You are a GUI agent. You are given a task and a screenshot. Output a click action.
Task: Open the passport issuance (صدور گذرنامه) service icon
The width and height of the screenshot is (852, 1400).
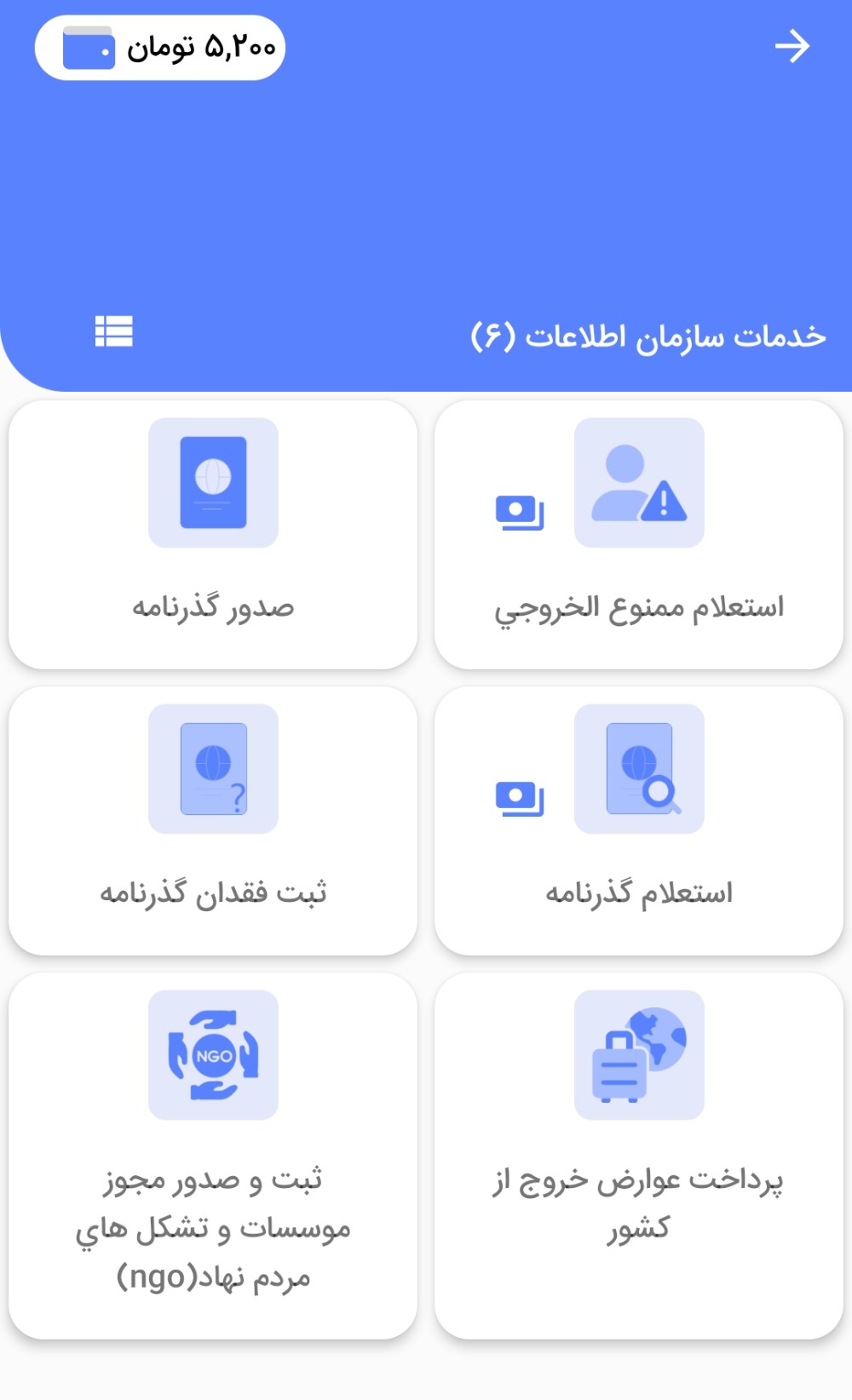tap(212, 483)
